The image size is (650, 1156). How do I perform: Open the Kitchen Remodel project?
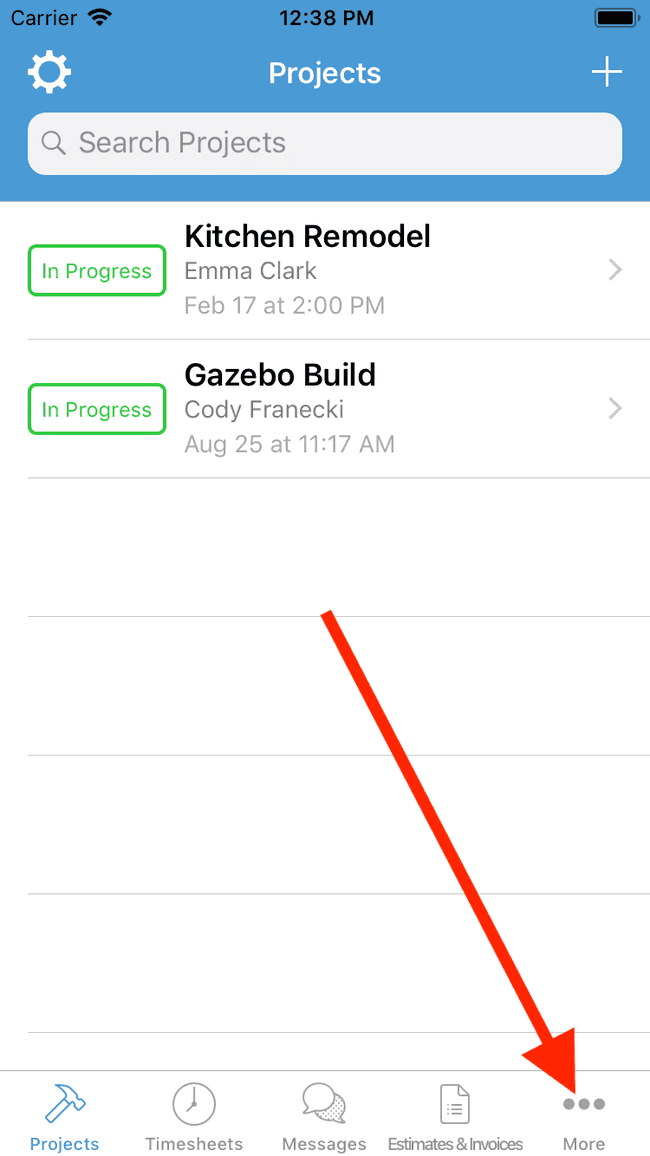tap(325, 271)
